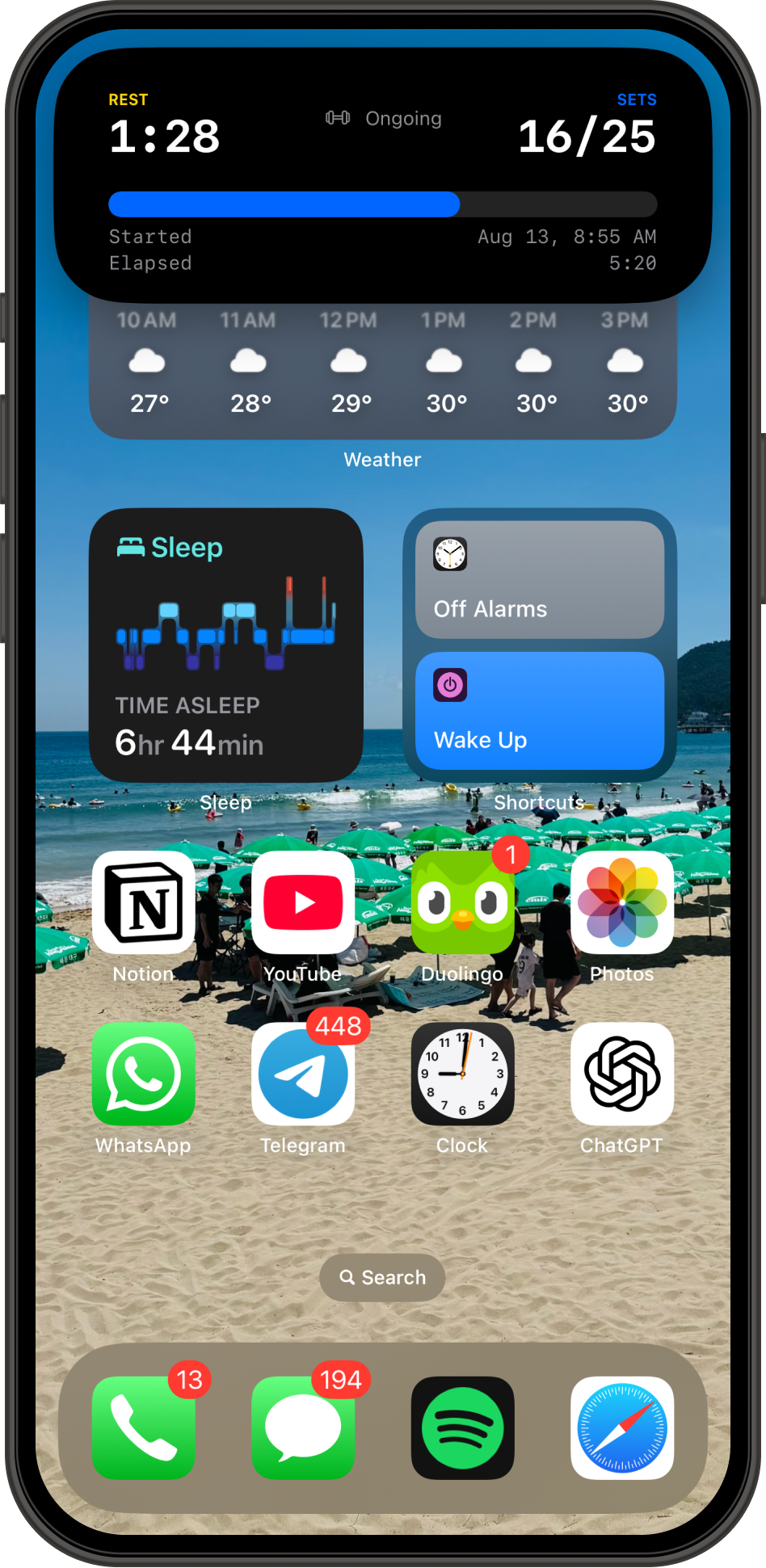Open the Photos app
This screenshot has width=766, height=1568.
click(621, 903)
